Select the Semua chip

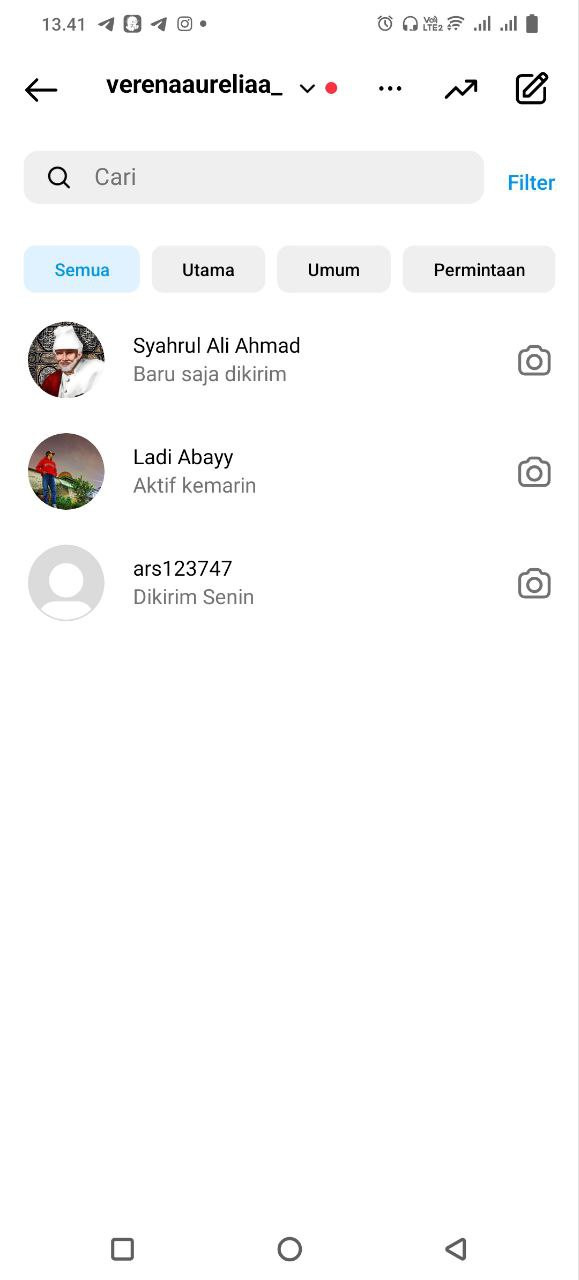point(82,269)
